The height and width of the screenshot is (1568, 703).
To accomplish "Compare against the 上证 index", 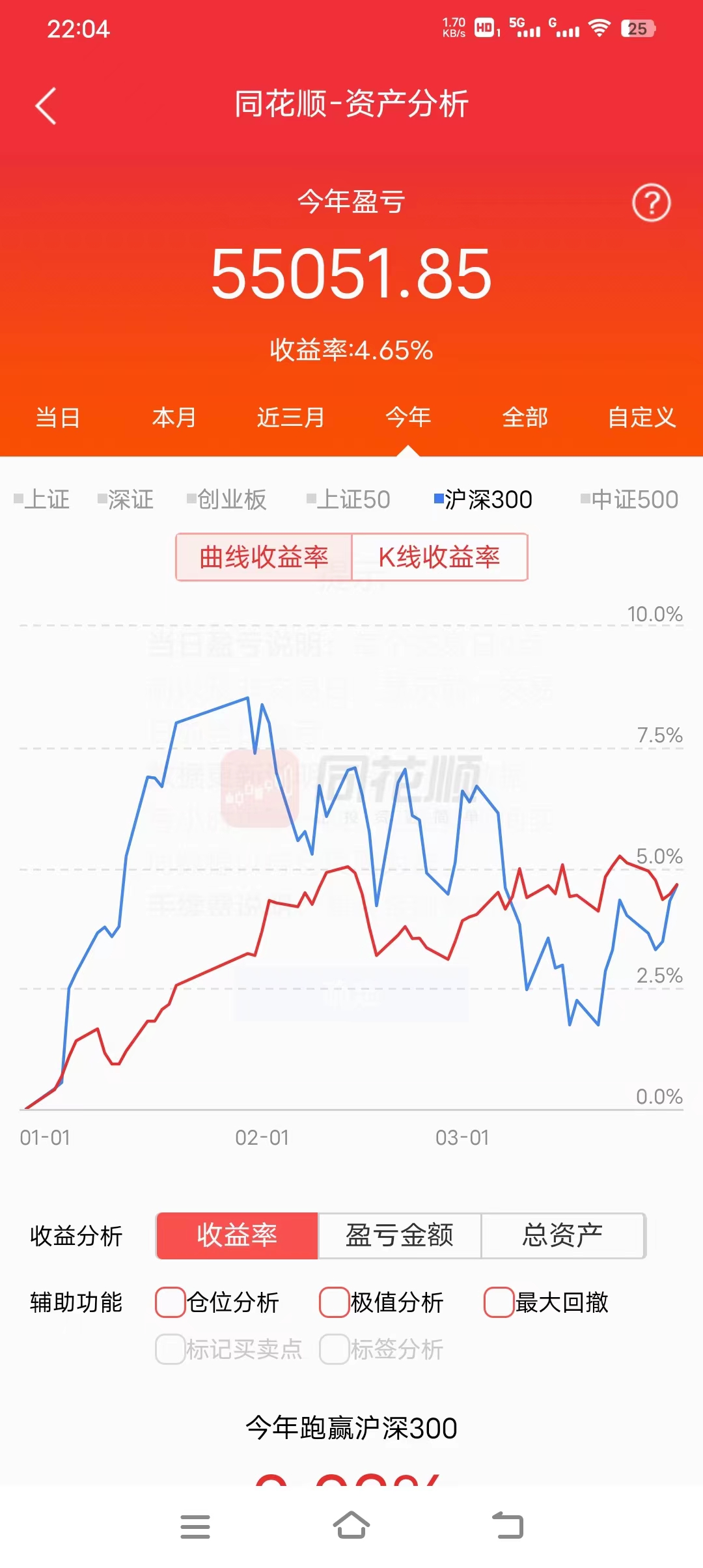I will [x=42, y=499].
